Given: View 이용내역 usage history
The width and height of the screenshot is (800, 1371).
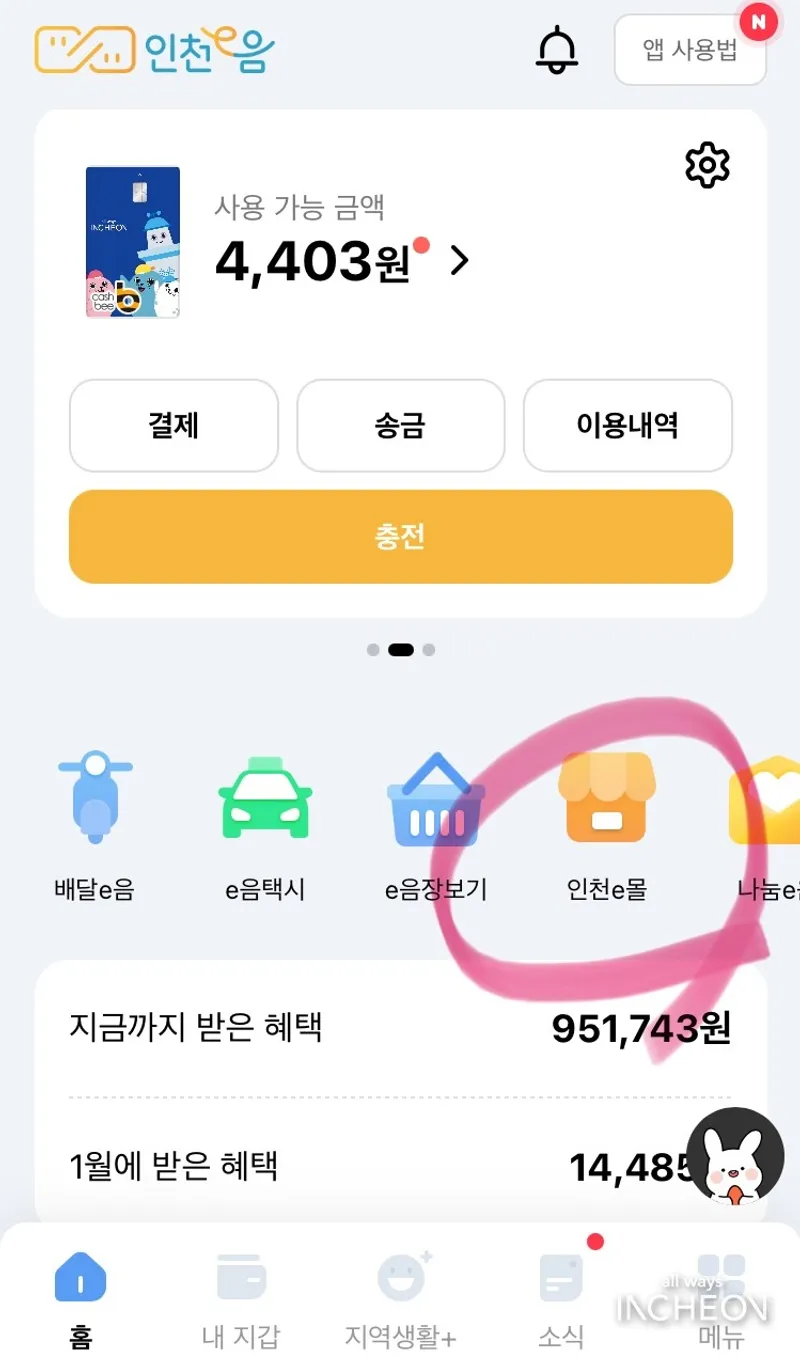Looking at the screenshot, I should pos(627,426).
